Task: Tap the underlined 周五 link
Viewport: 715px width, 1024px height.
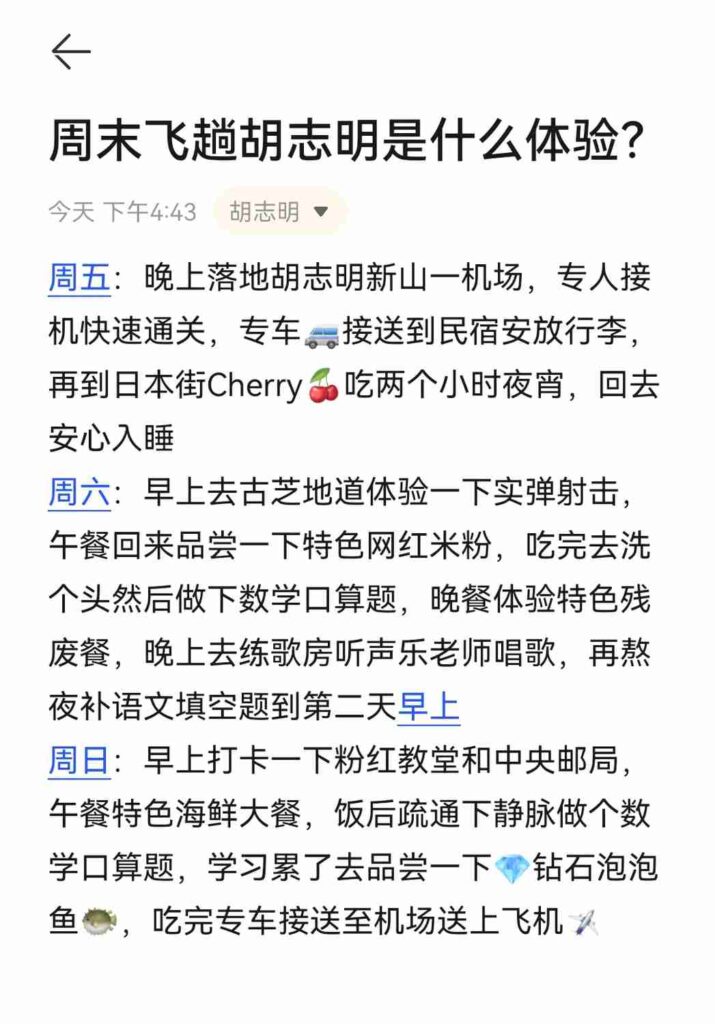Action: pyautogui.click(x=79, y=277)
